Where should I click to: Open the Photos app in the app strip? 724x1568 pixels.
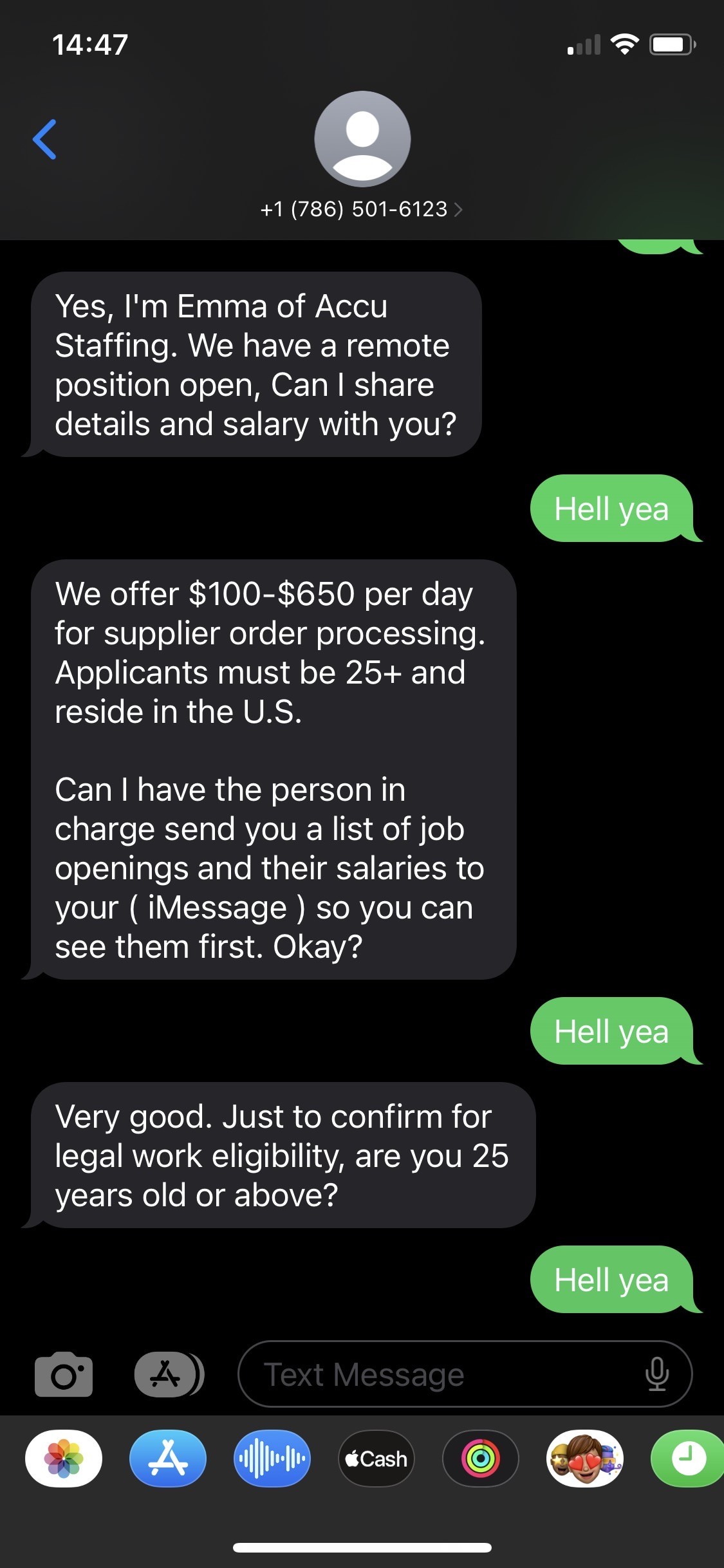(x=64, y=1459)
